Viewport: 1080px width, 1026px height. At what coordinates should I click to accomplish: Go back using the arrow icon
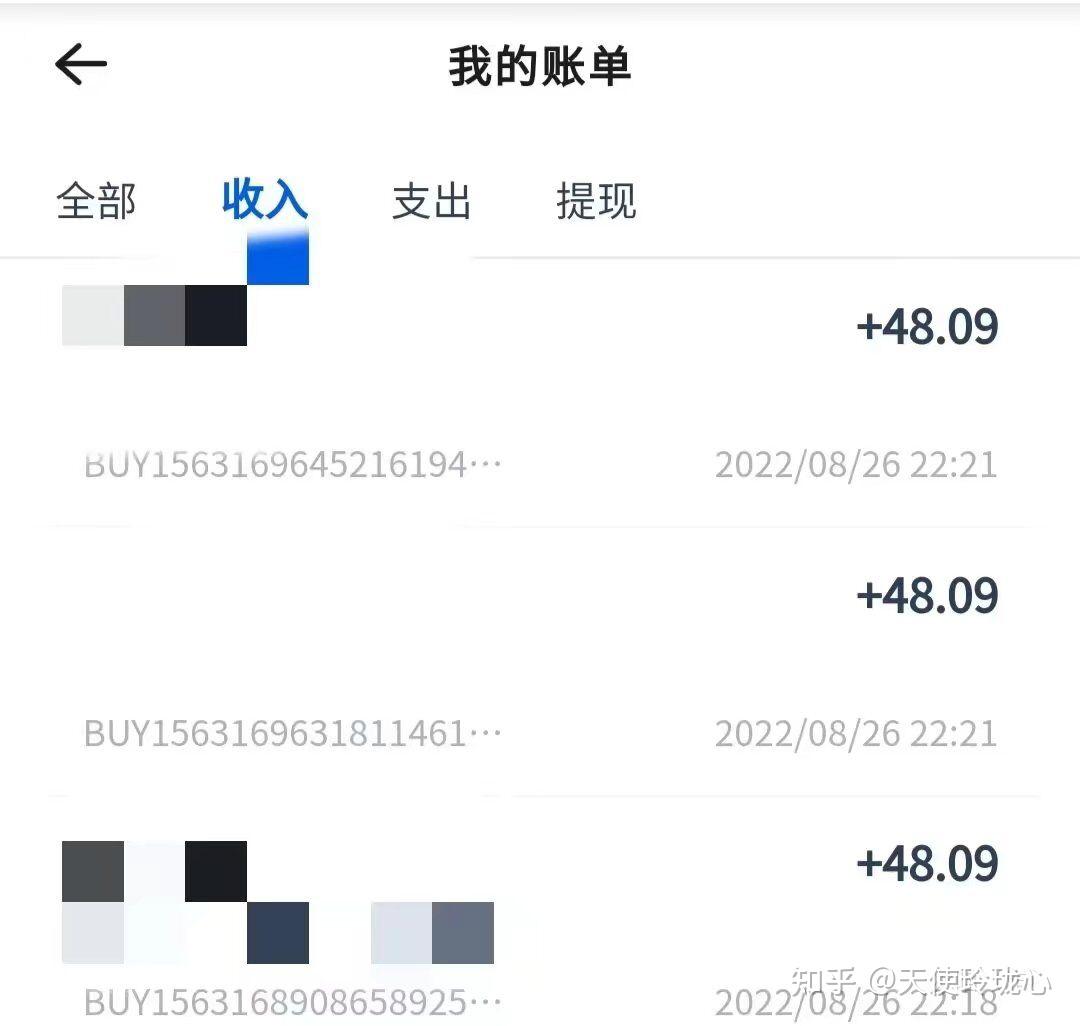81,66
